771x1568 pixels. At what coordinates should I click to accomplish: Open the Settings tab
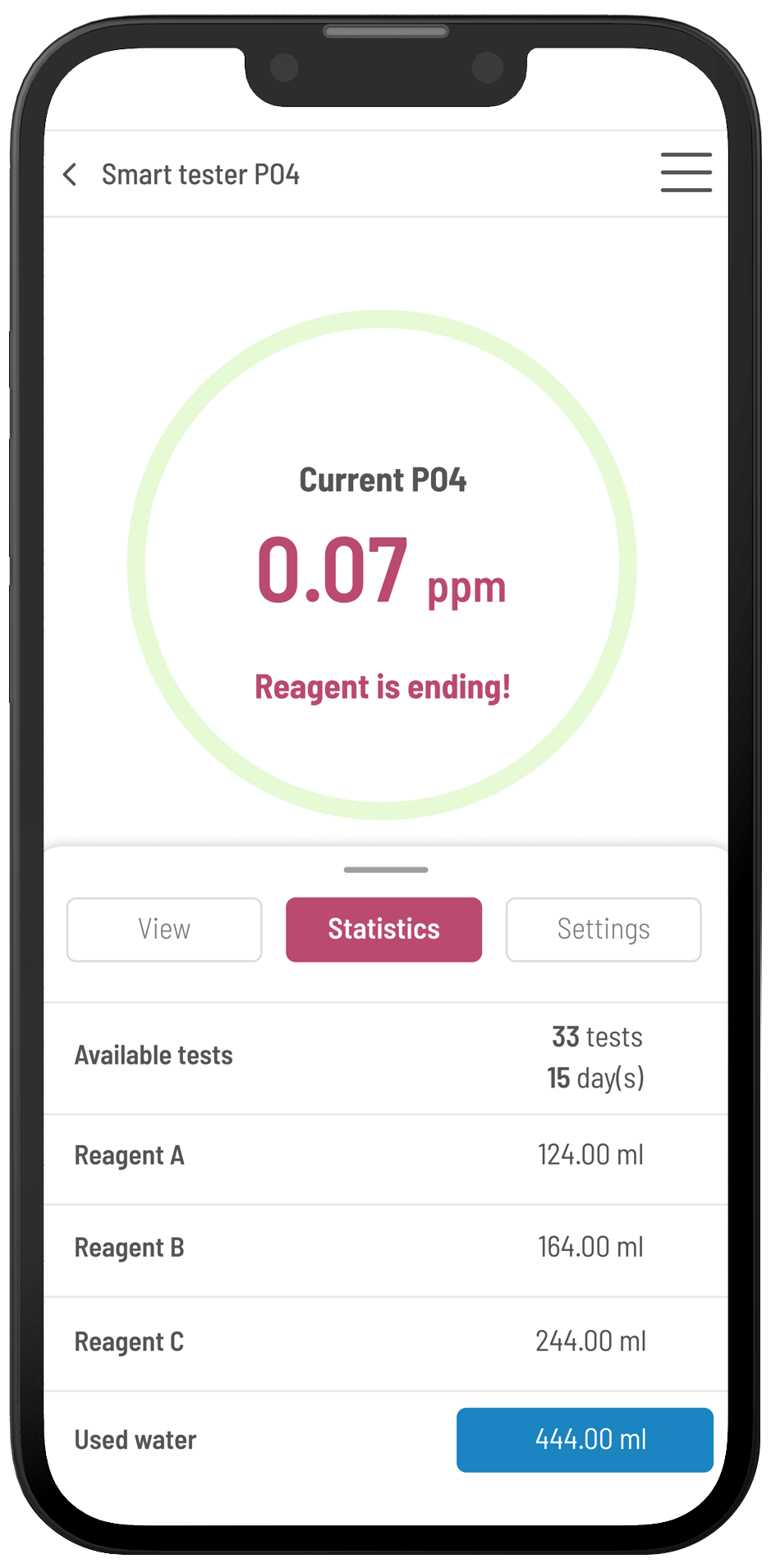point(603,929)
